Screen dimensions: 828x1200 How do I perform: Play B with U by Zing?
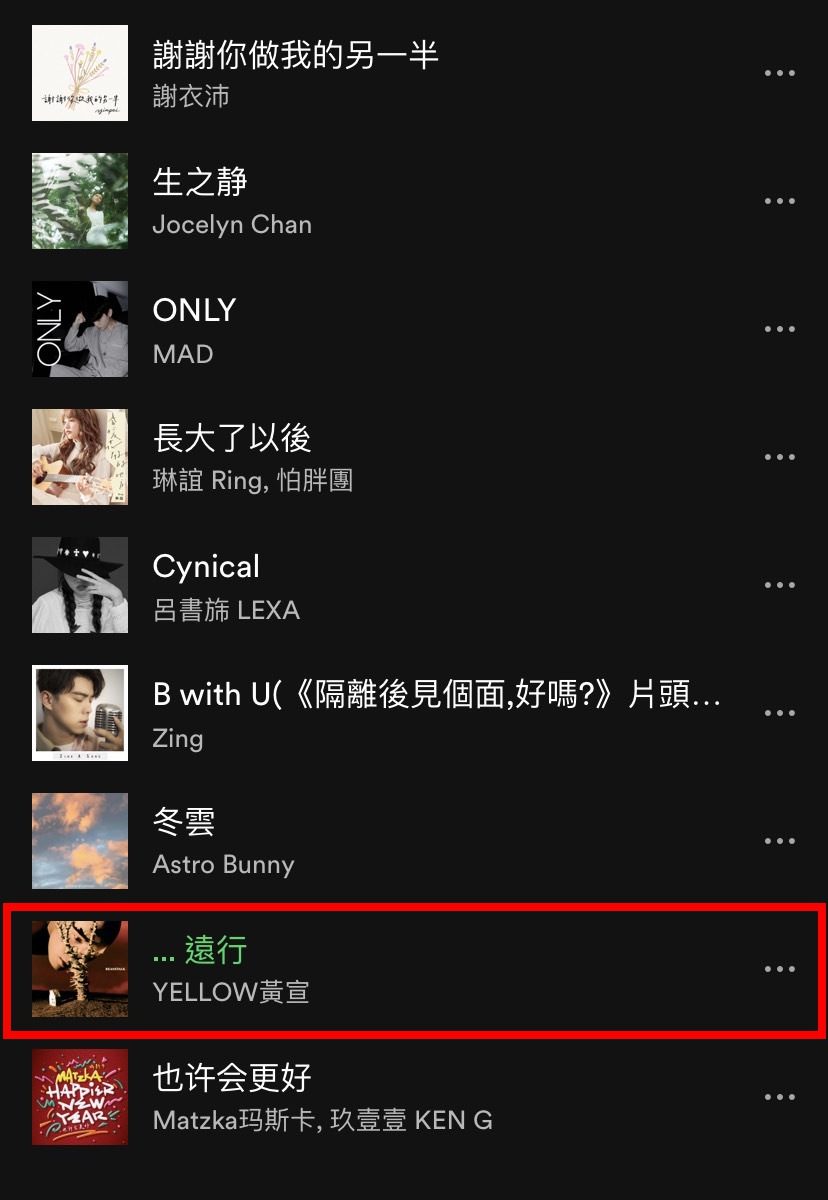[436, 694]
